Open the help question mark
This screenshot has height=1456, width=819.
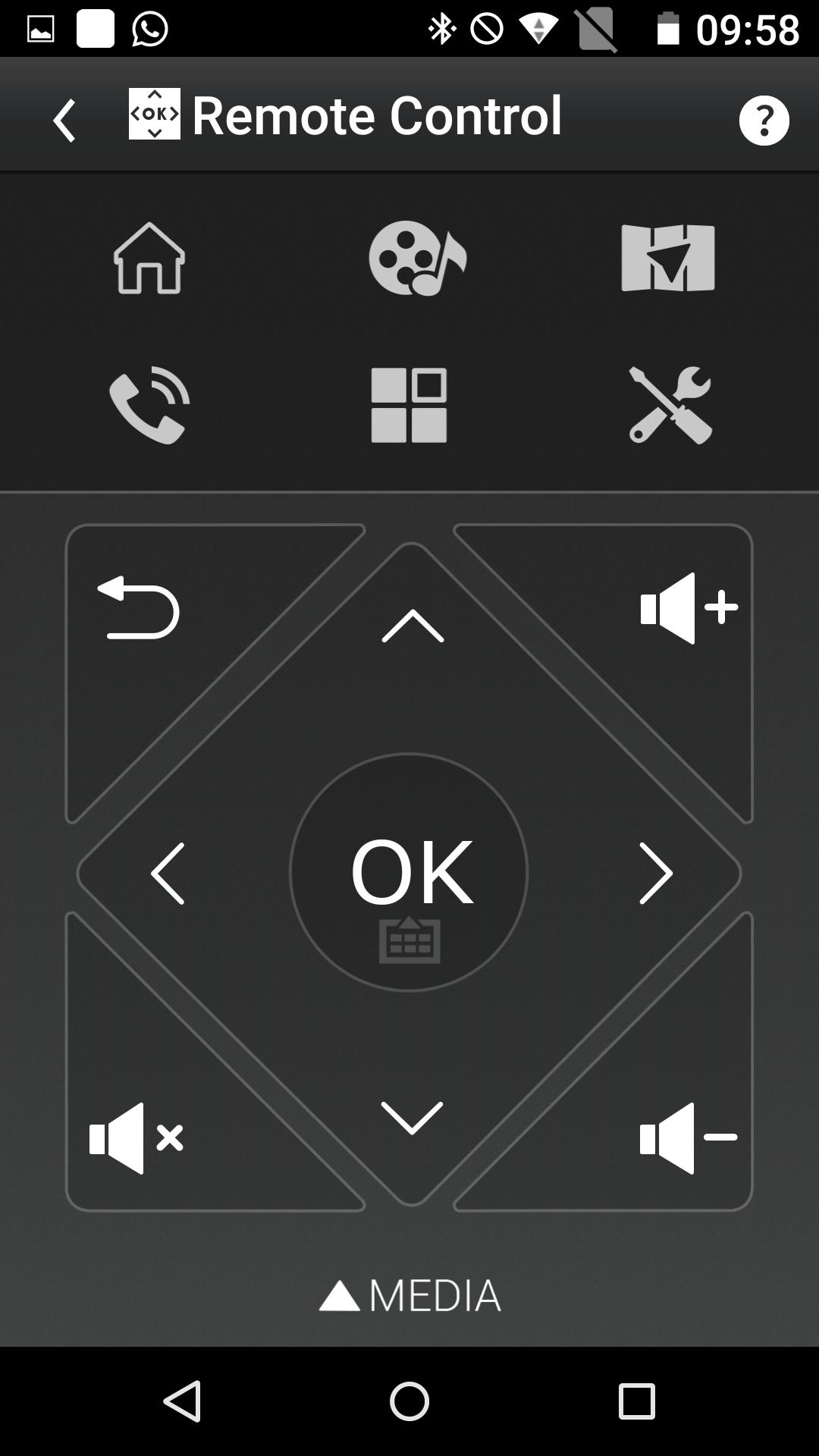pyautogui.click(x=764, y=120)
